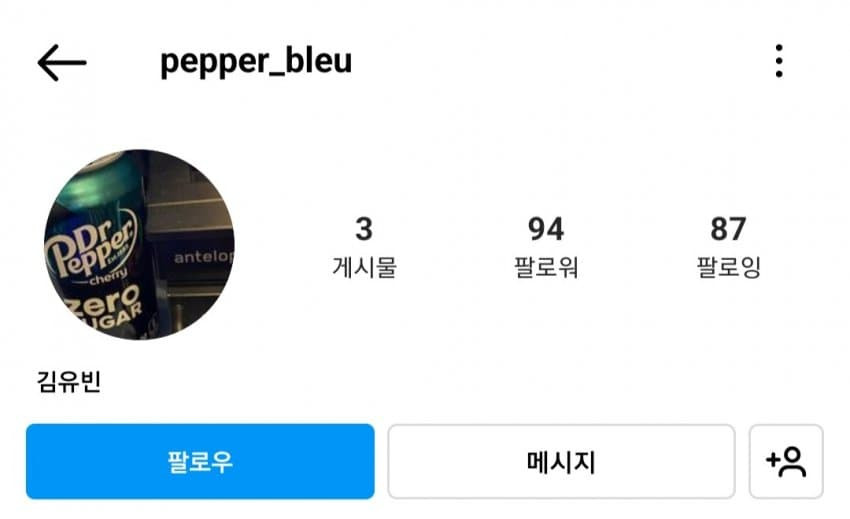View the pepper_bleu profile picture

pyautogui.click(x=139, y=245)
